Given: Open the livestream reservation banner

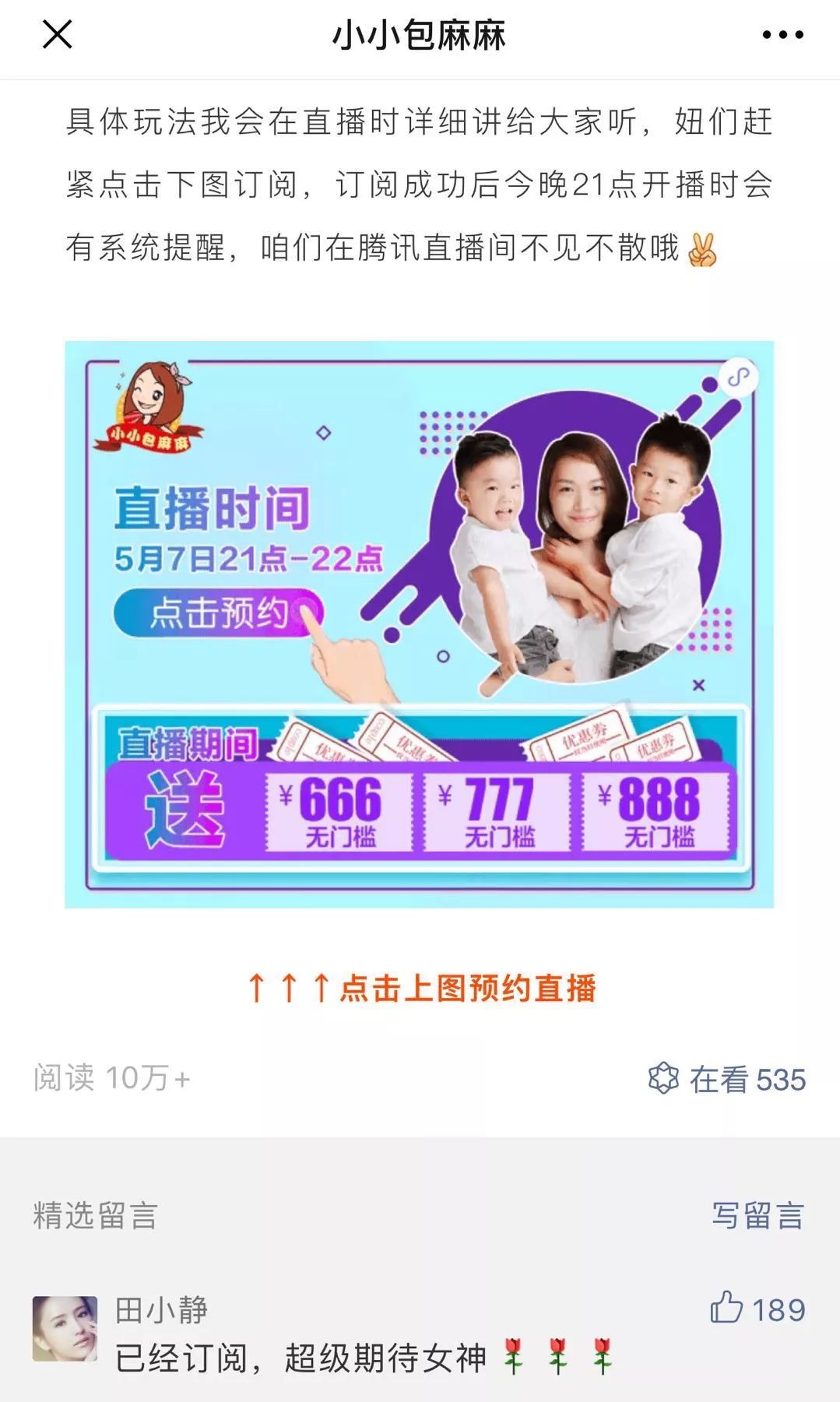Looking at the screenshot, I should (419, 624).
